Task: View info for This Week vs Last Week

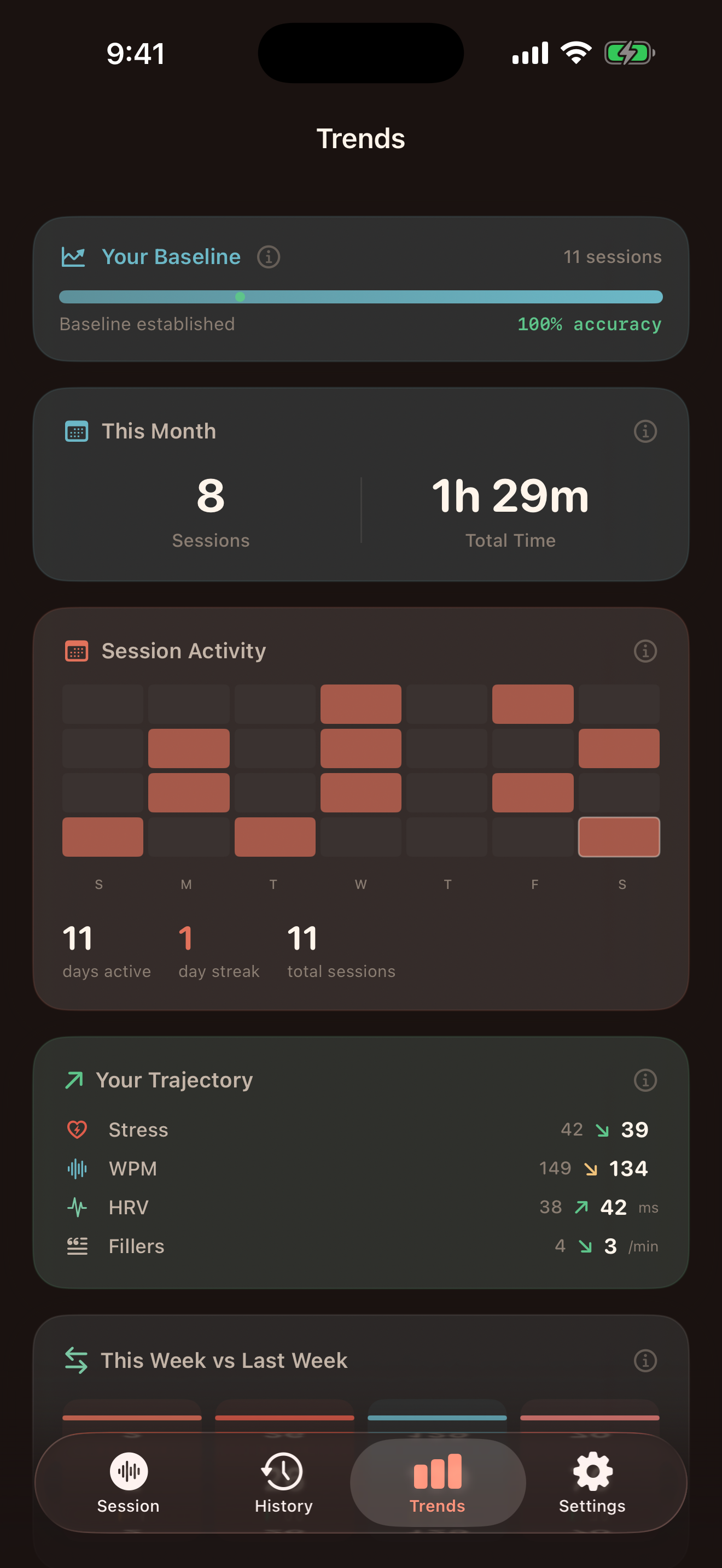Action: pyautogui.click(x=645, y=1360)
